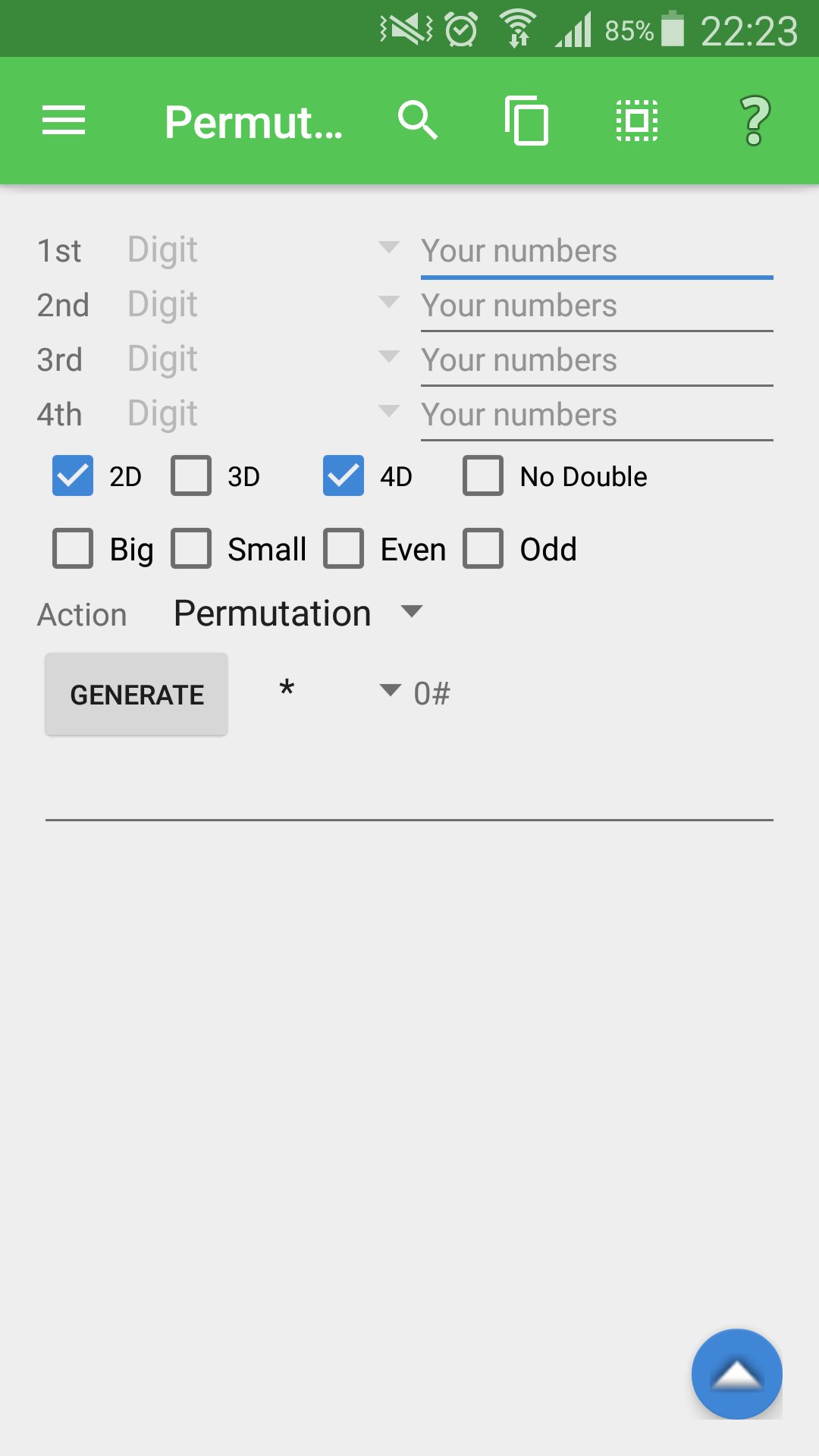
Task: Tap the blue up-arrow floating button
Action: coord(736,1373)
